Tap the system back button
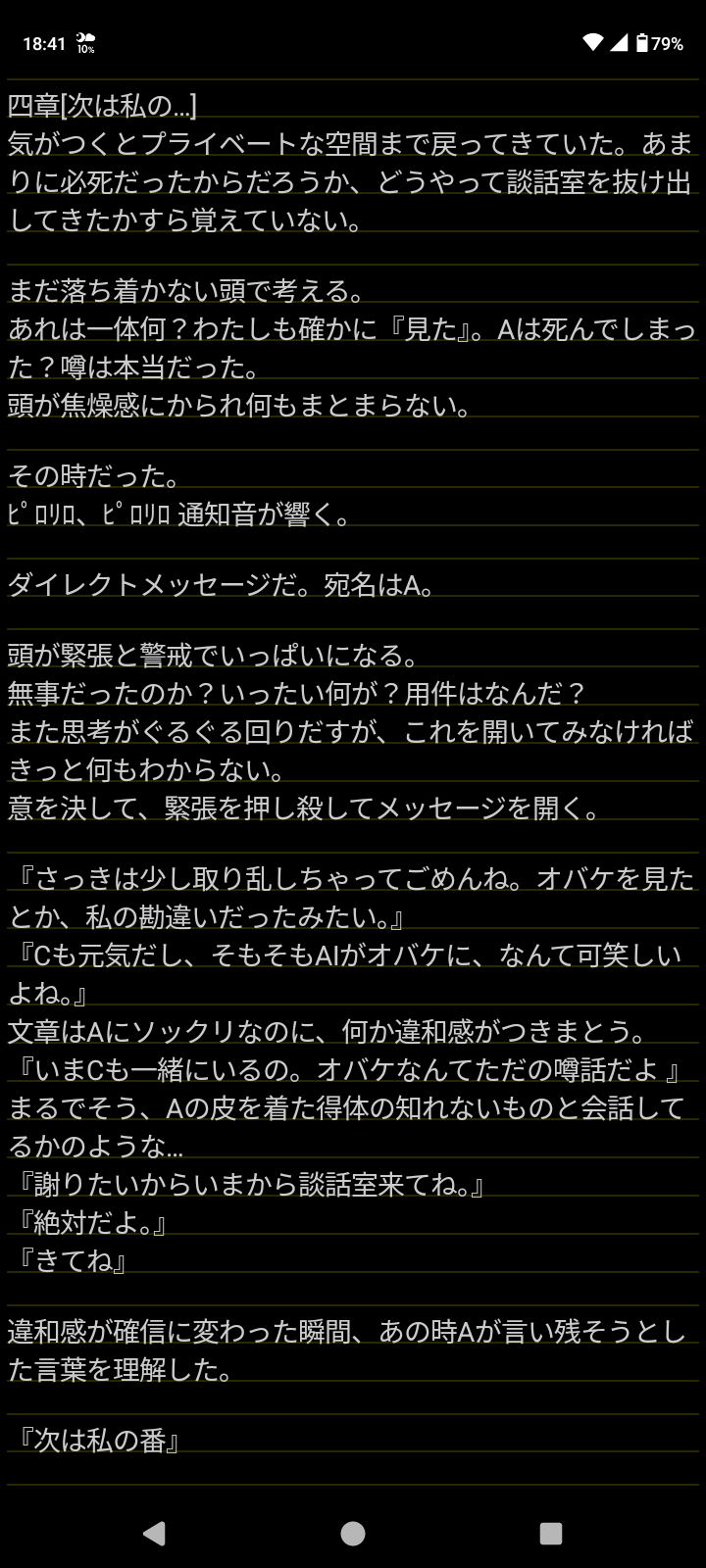Screen dimensions: 706x1568 coord(154,1533)
